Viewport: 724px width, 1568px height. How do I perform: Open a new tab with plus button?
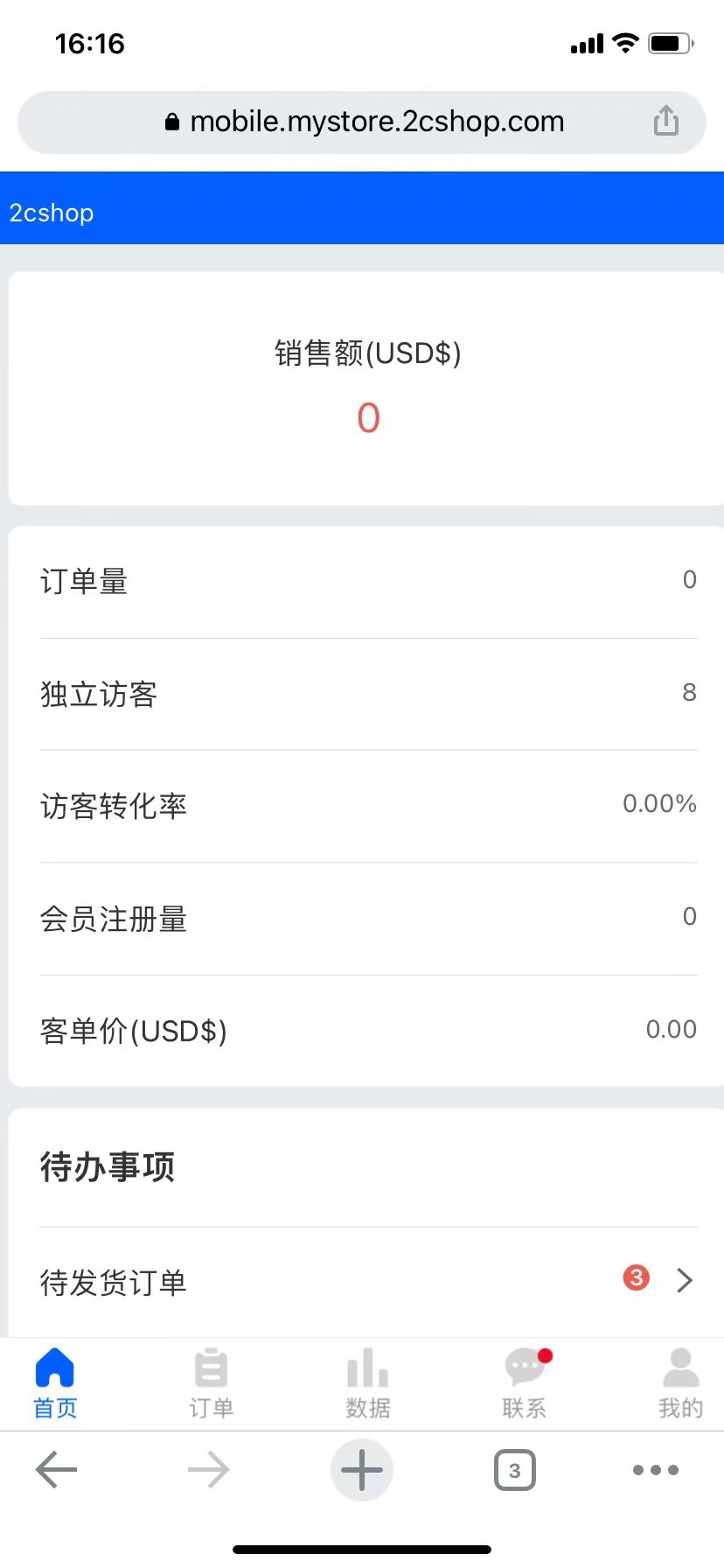point(362,1470)
